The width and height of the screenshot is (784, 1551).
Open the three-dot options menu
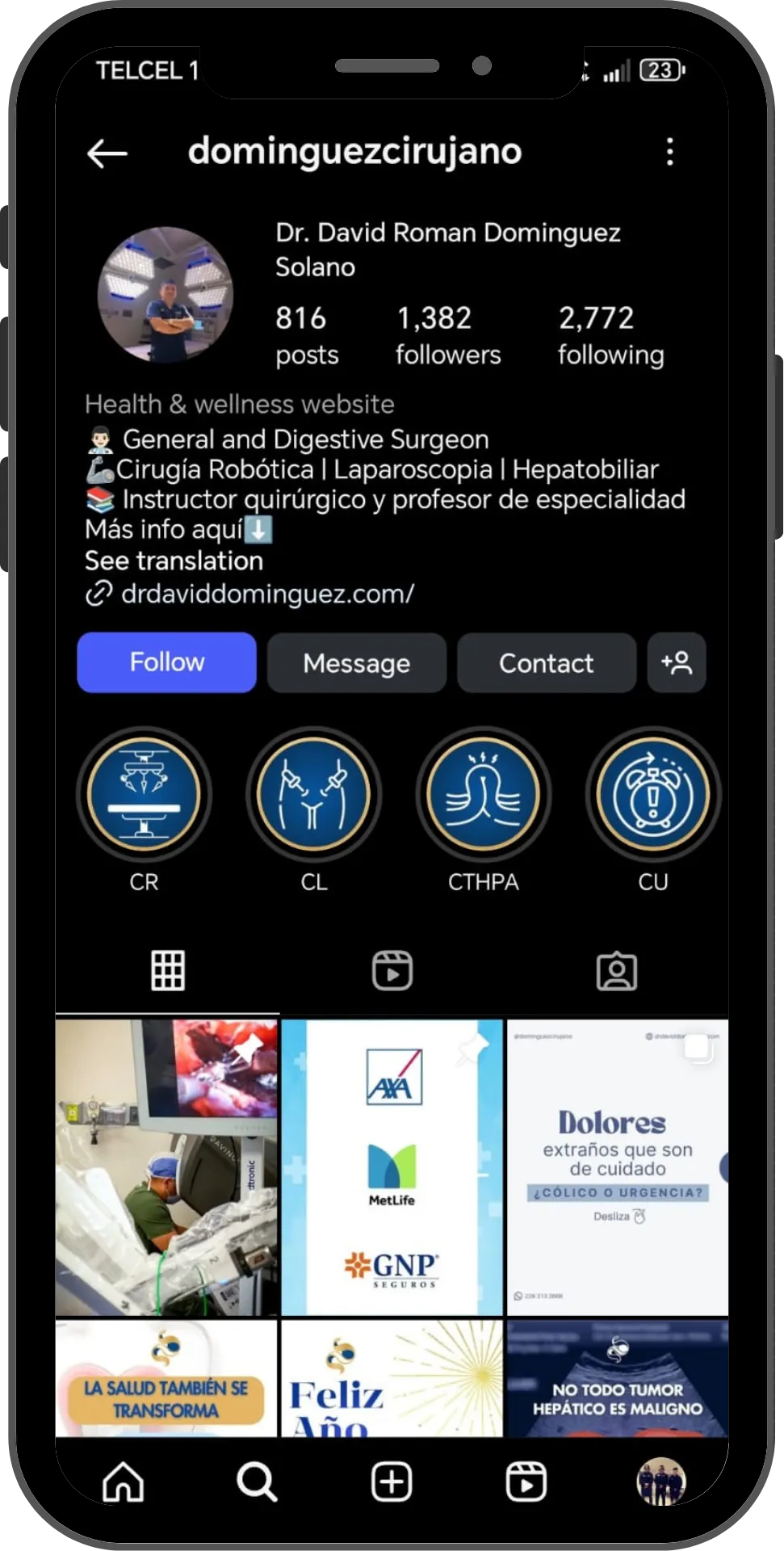coord(669,152)
